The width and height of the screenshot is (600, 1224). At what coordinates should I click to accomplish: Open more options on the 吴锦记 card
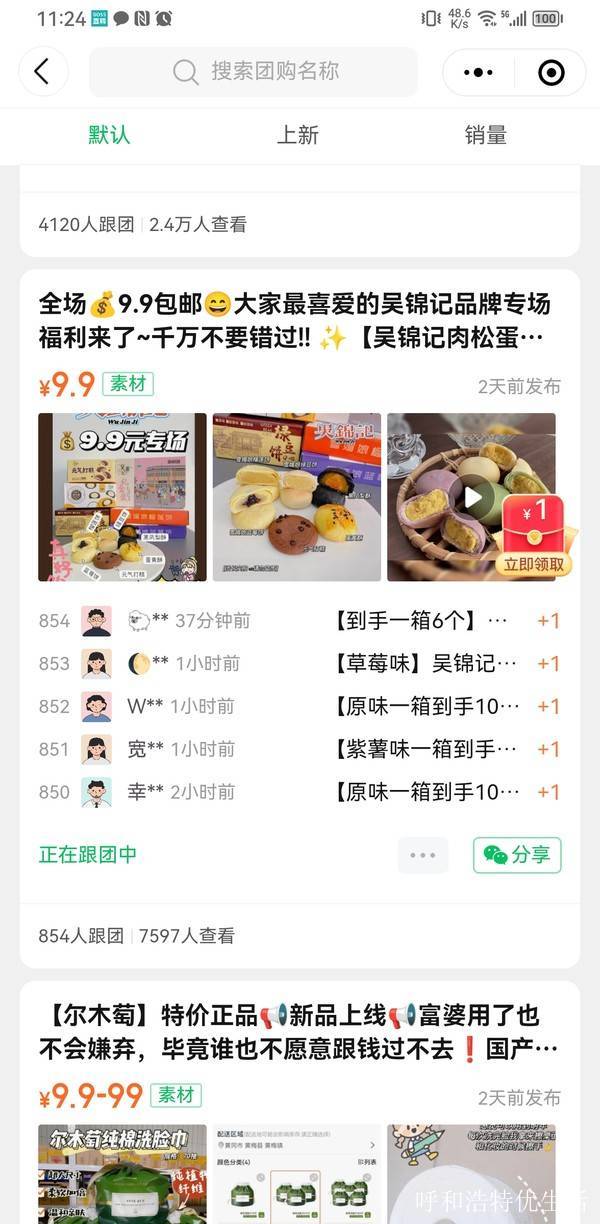[x=423, y=855]
